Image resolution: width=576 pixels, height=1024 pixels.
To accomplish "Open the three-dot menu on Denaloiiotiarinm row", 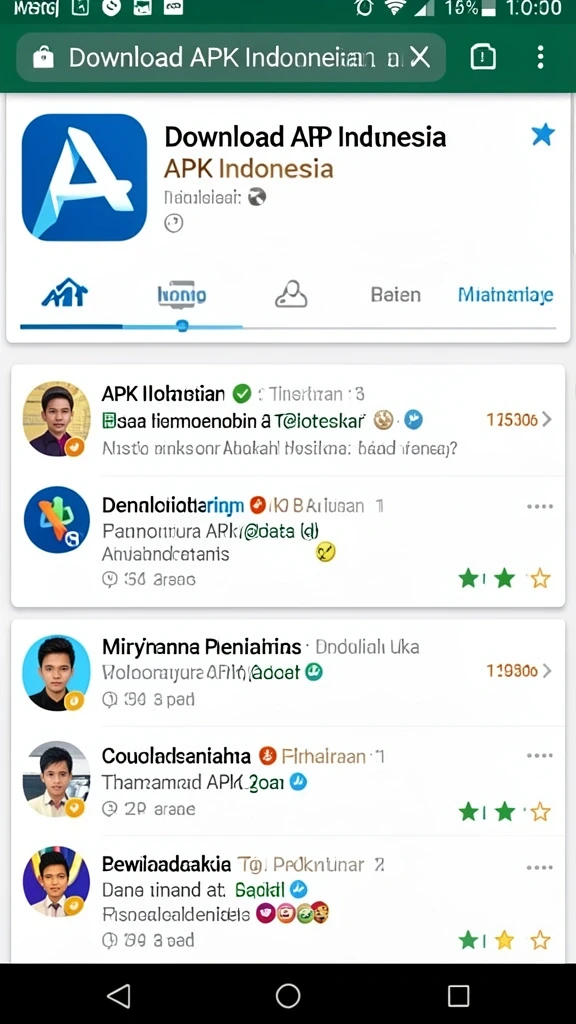I will (x=539, y=506).
